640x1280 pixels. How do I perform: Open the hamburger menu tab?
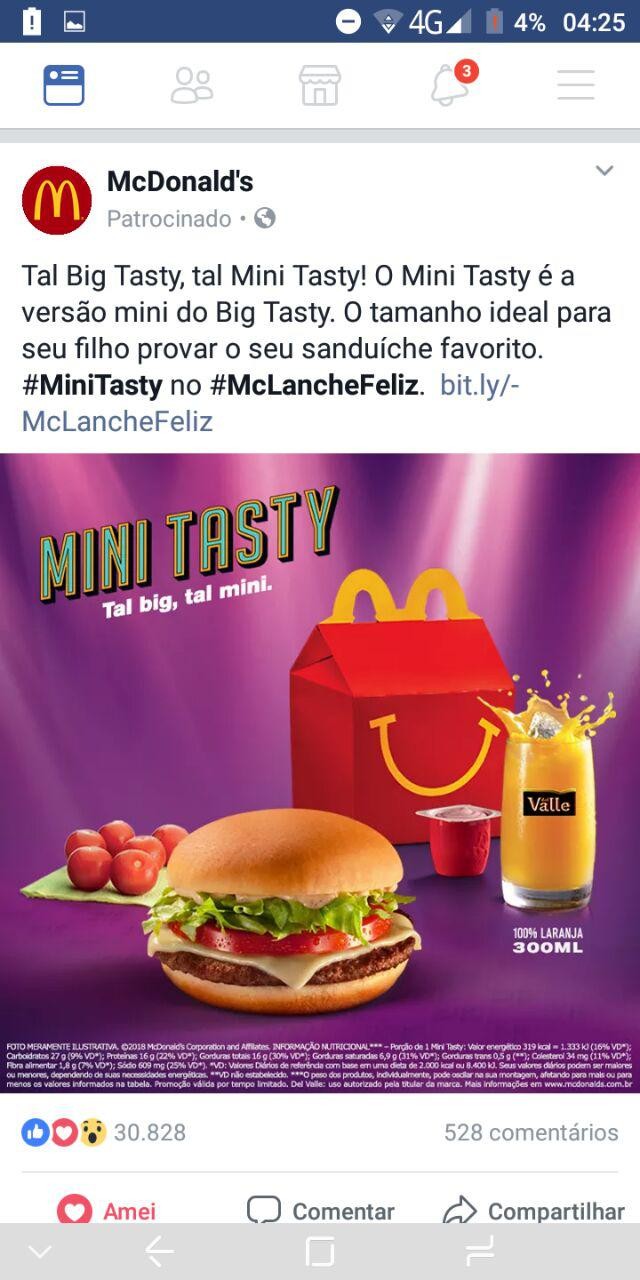click(576, 85)
